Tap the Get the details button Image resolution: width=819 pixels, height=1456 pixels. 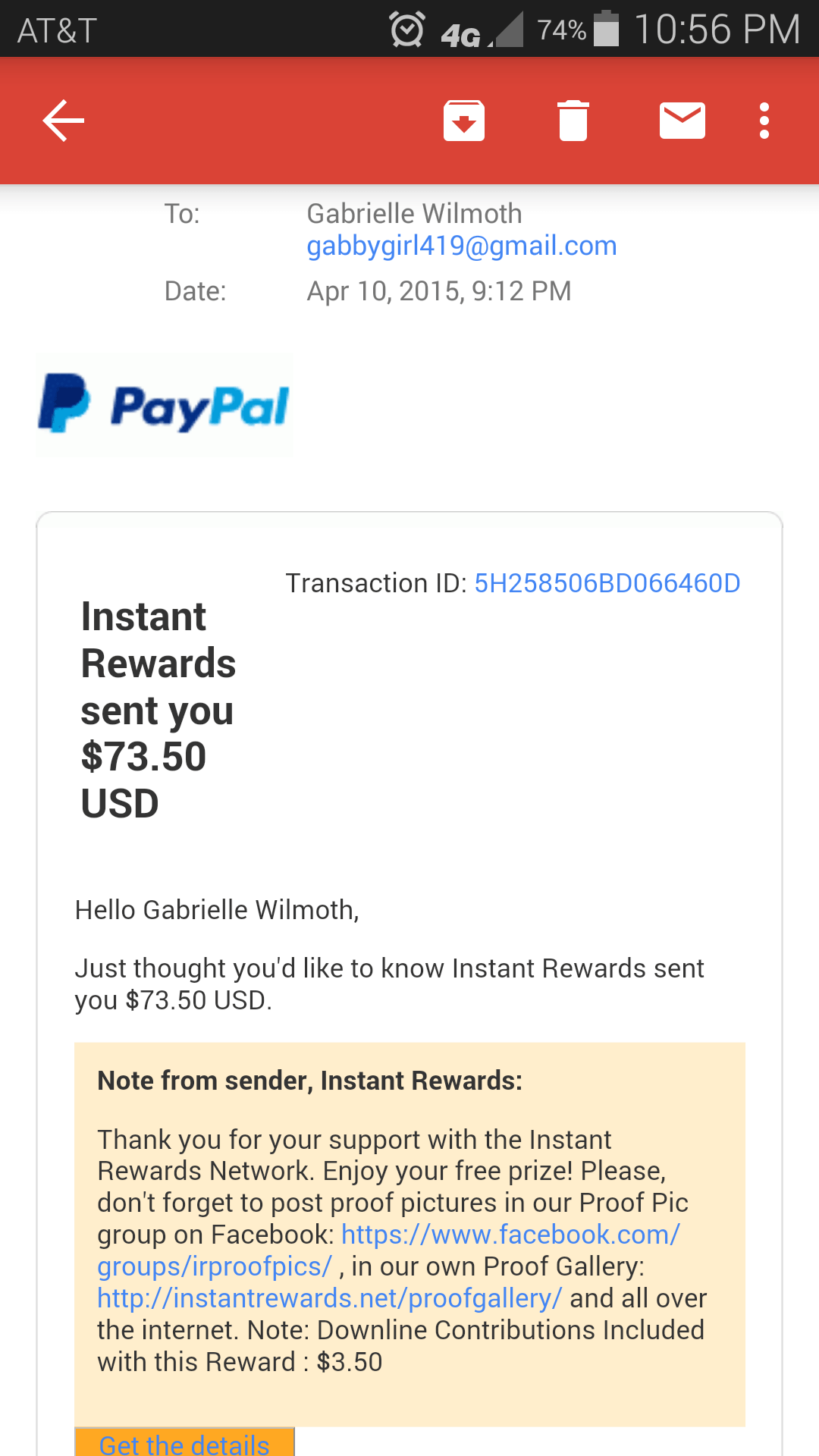click(x=184, y=1442)
